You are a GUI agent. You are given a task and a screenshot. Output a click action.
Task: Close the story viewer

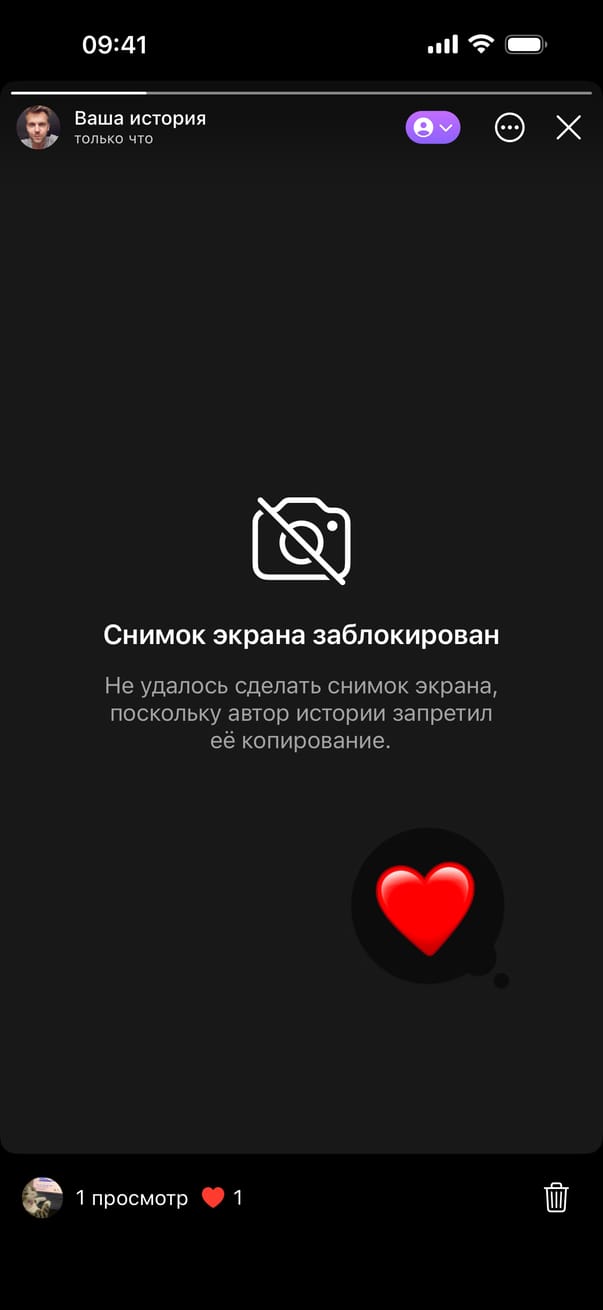point(568,128)
